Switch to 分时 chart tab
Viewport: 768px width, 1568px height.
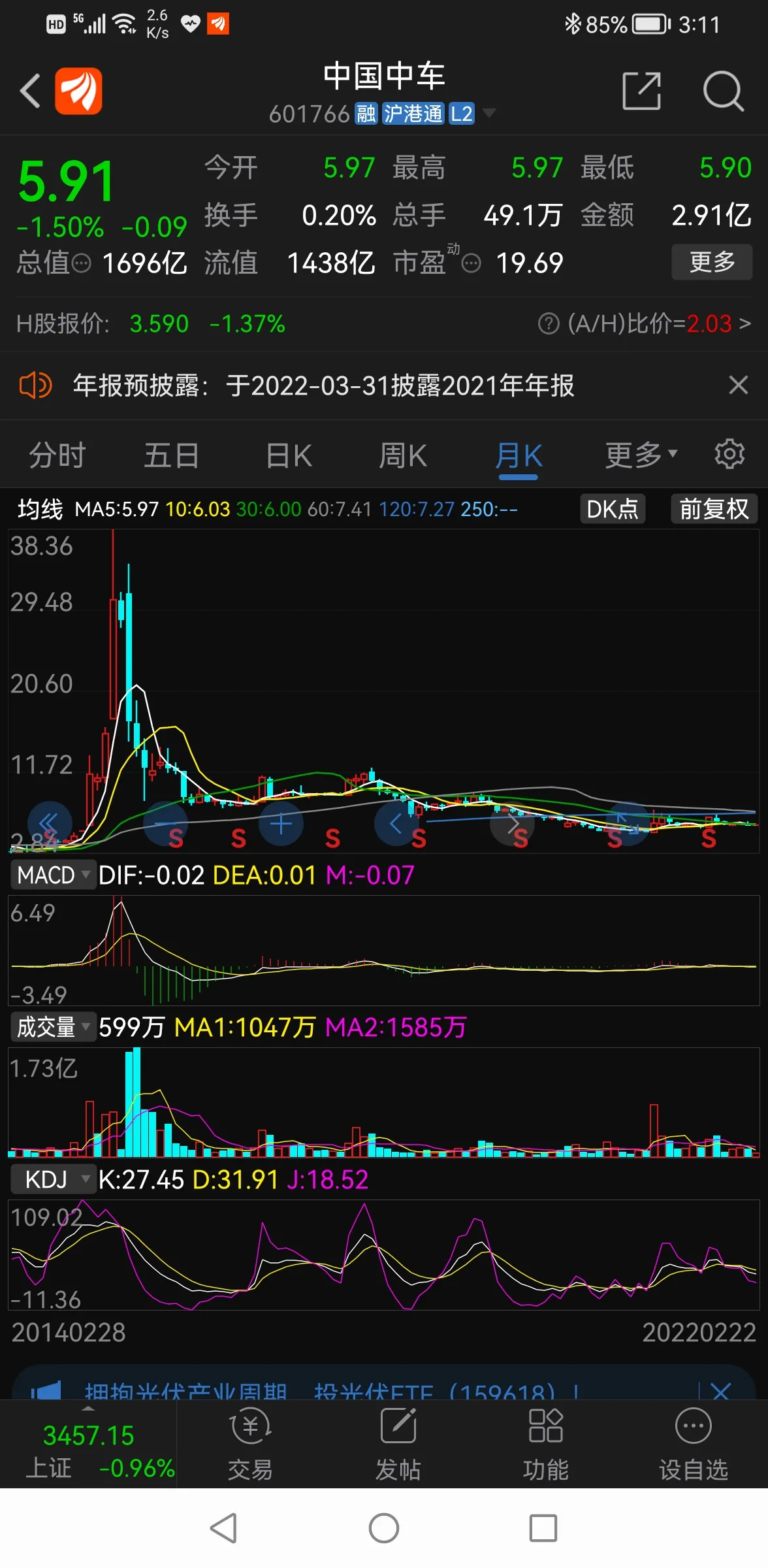click(x=57, y=455)
